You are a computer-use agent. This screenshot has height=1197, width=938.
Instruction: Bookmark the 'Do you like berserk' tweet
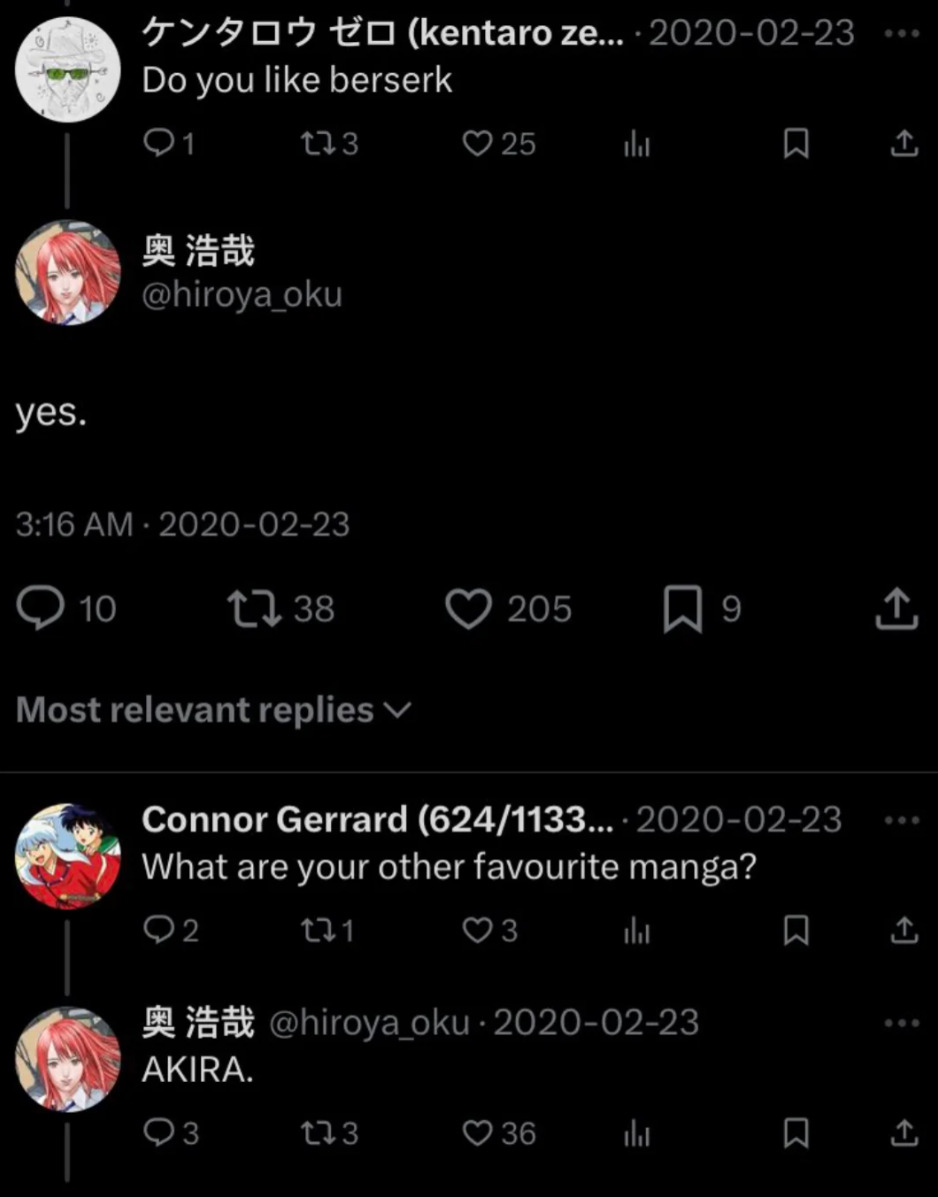coord(794,146)
